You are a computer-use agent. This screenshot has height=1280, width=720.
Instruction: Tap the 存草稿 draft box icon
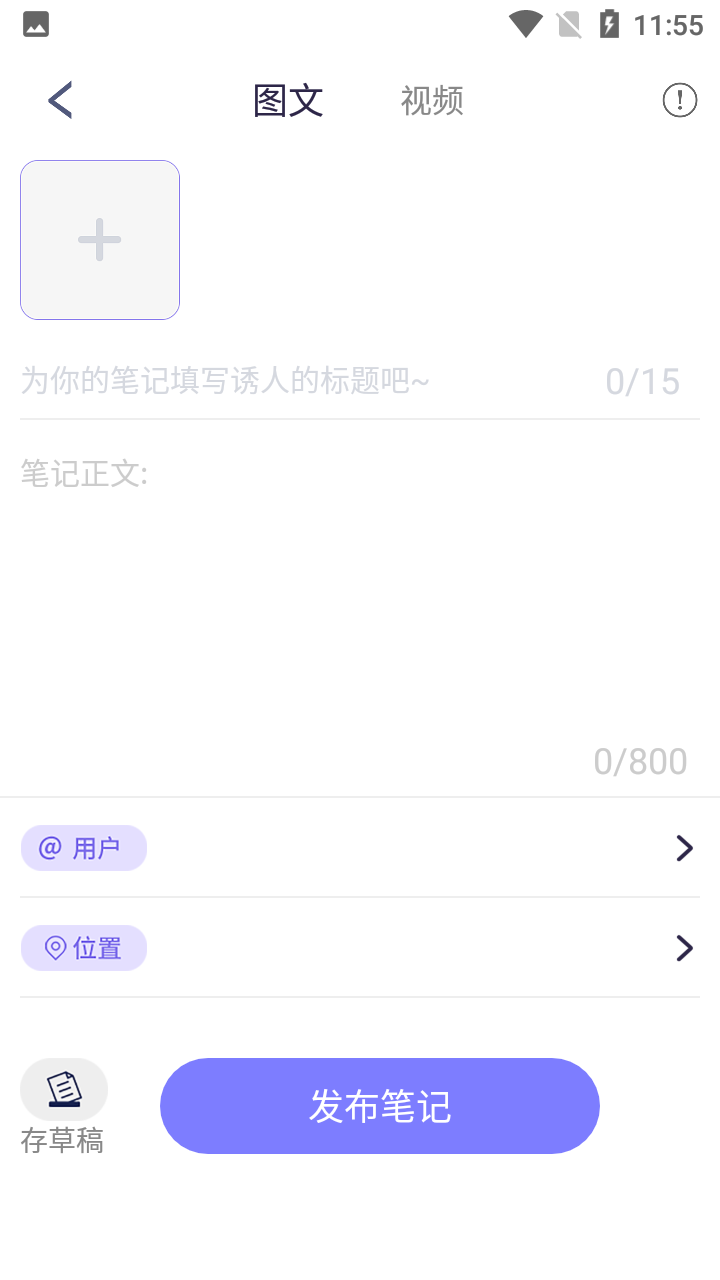point(63,1089)
